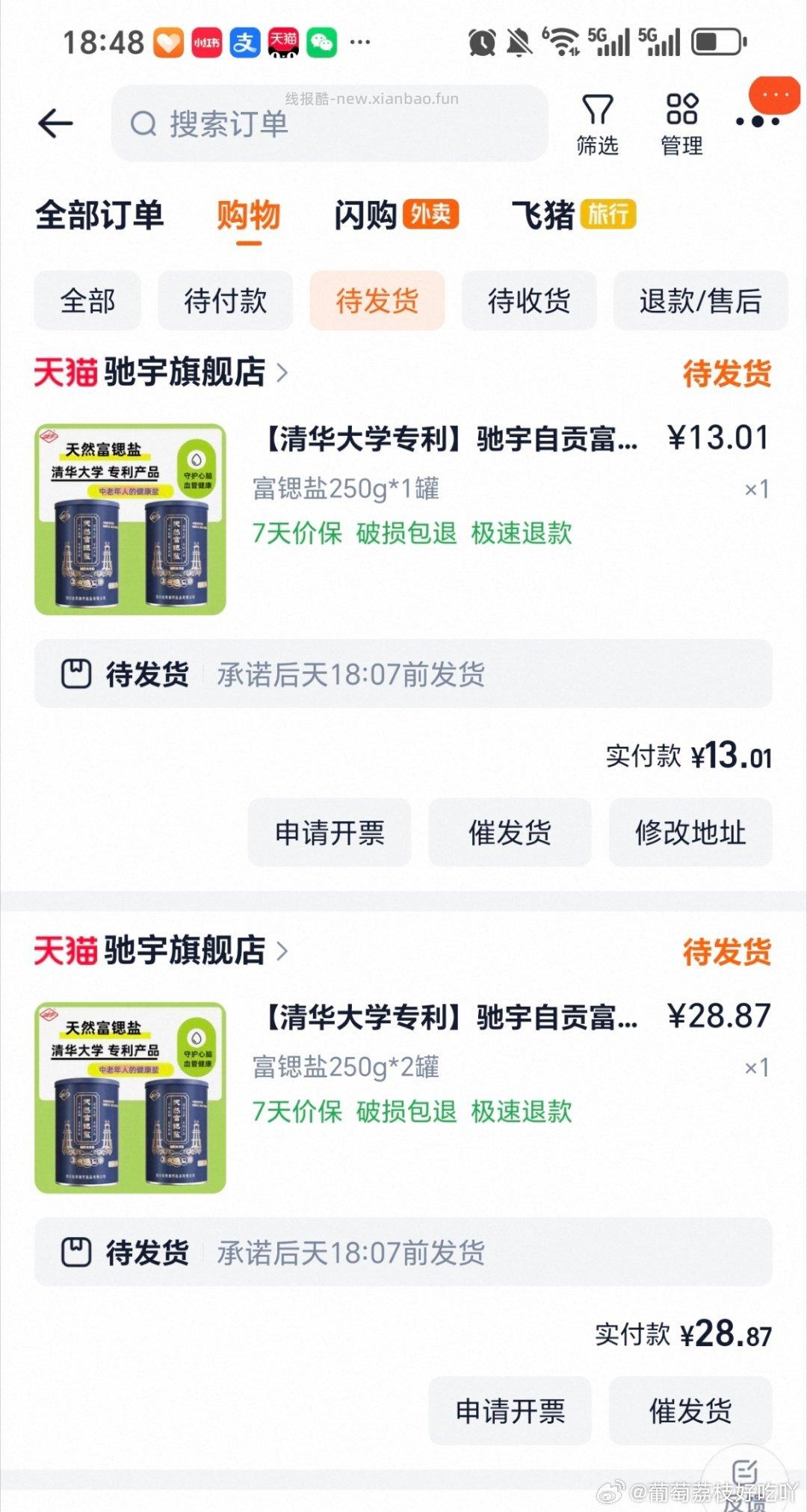Select the 全部 order filter chip
The height and width of the screenshot is (1512, 807).
click(87, 301)
